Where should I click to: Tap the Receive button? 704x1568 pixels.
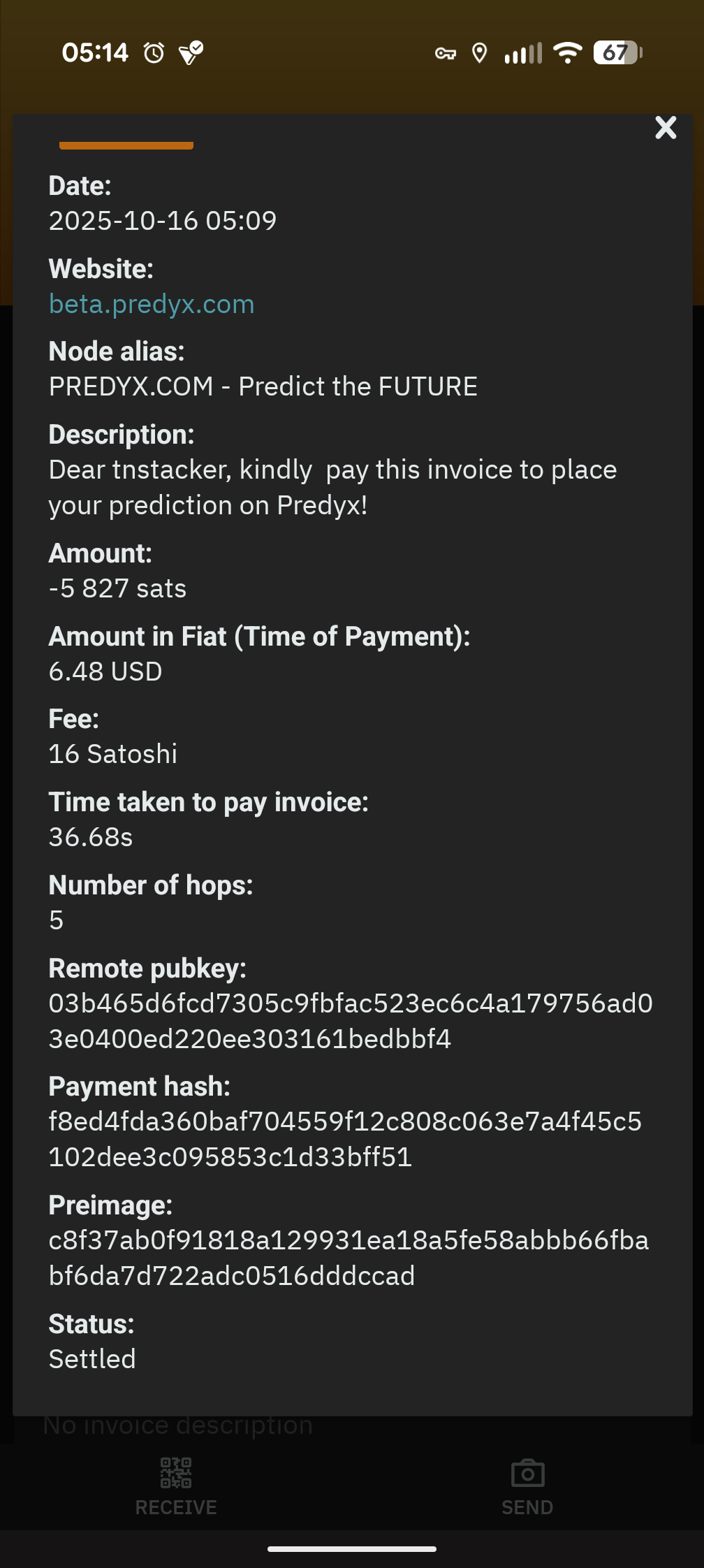click(176, 1486)
